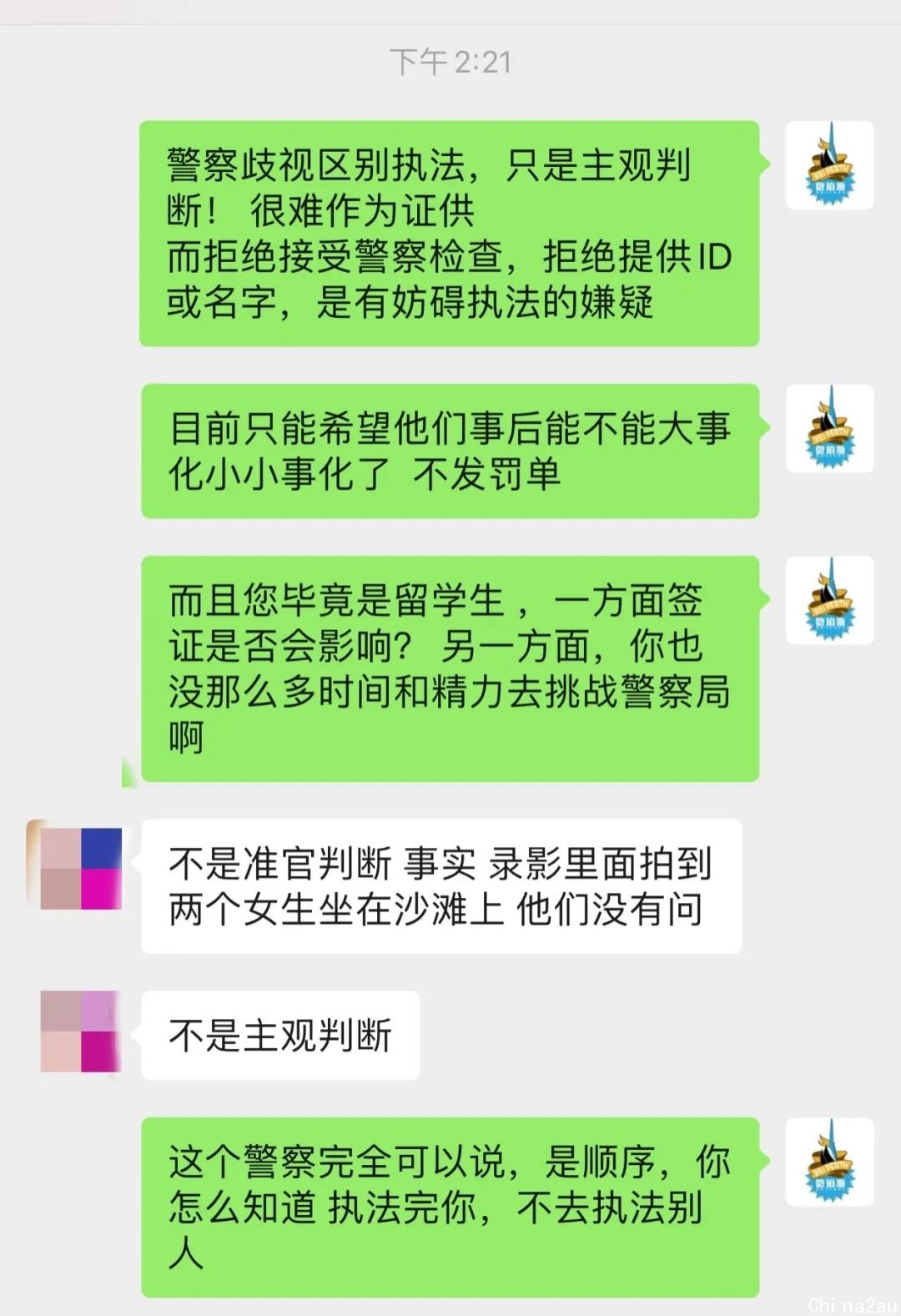The image size is (901, 1316).
Task: Open profile from avatar beside "而且您毕竟是留学生" message
Action: [x=829, y=600]
